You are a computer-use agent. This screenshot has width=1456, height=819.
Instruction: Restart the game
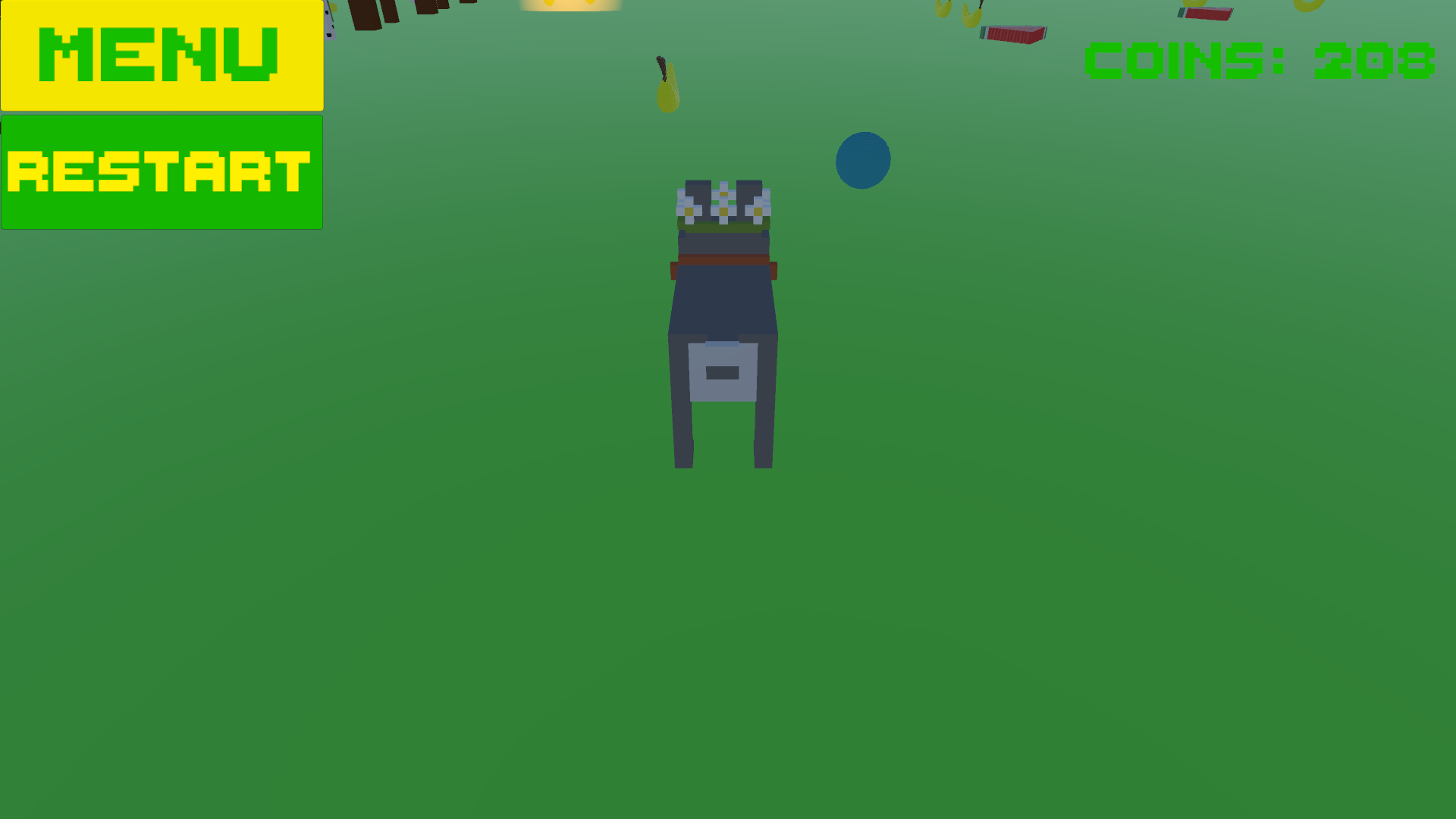162,172
